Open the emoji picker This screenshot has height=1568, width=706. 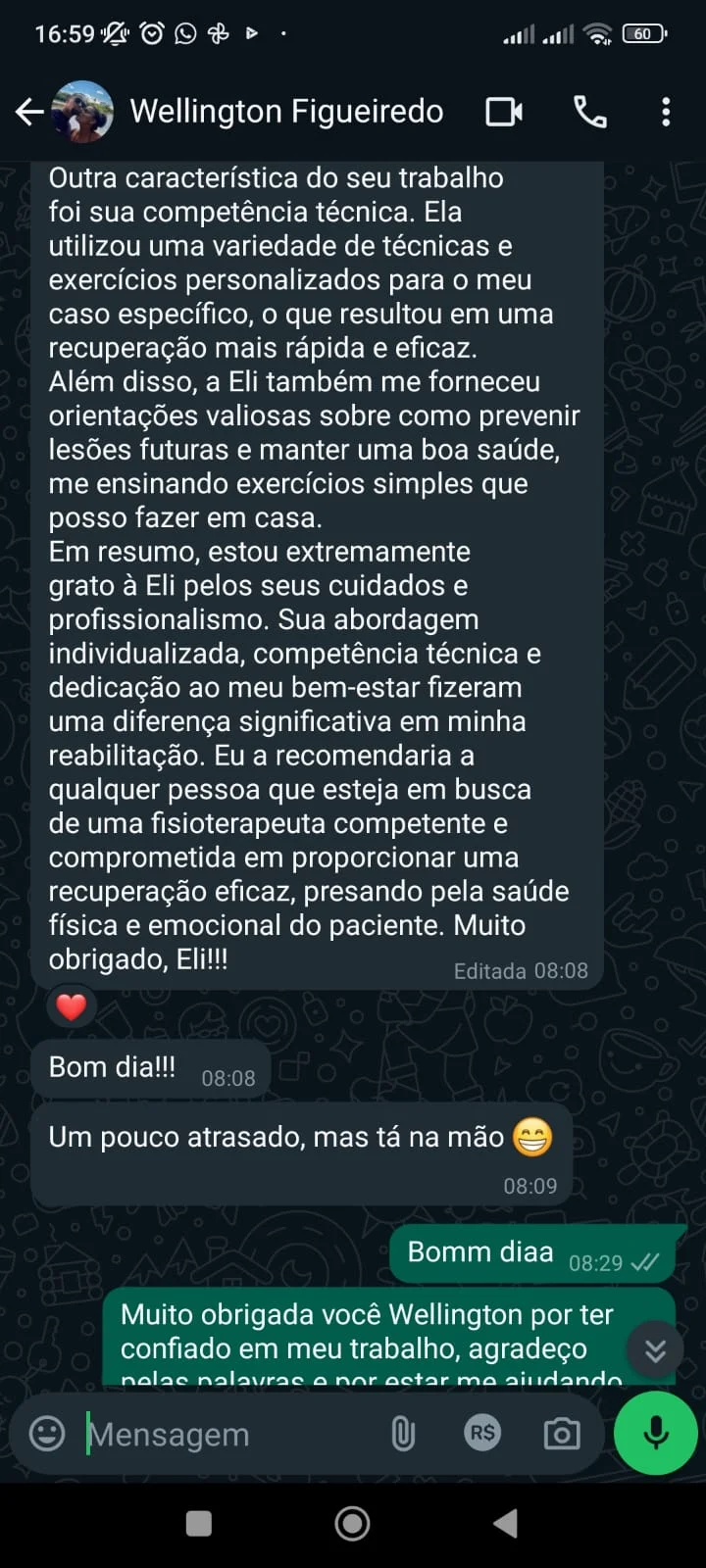point(47,1434)
